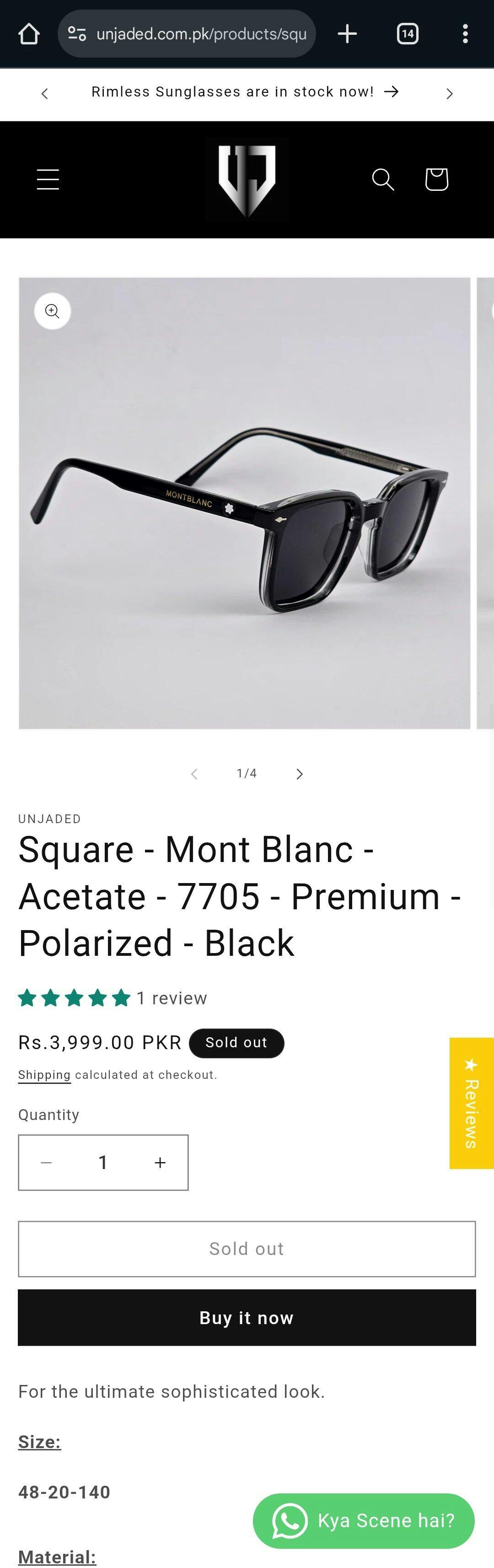Open the yellow Reviews side tab
Viewport: 494px width, 1568px height.
(472, 1103)
